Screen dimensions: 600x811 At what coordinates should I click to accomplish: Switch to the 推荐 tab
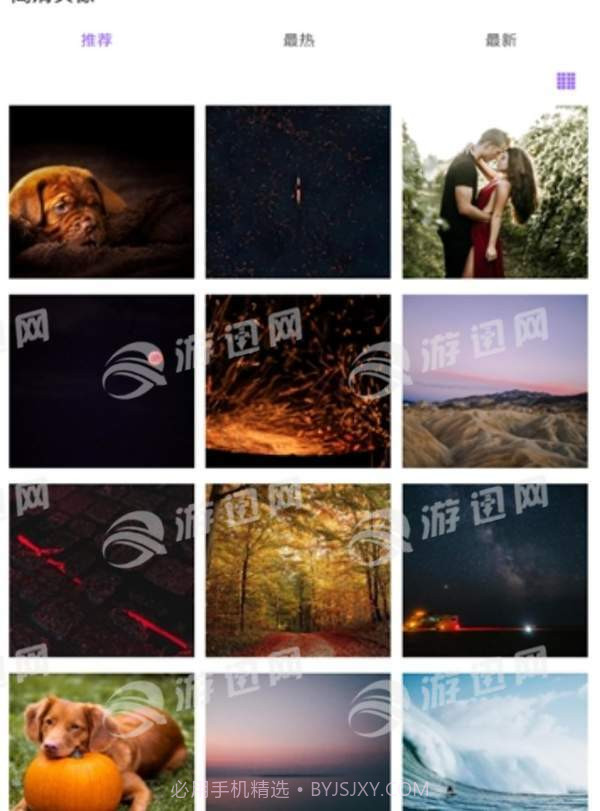click(97, 41)
